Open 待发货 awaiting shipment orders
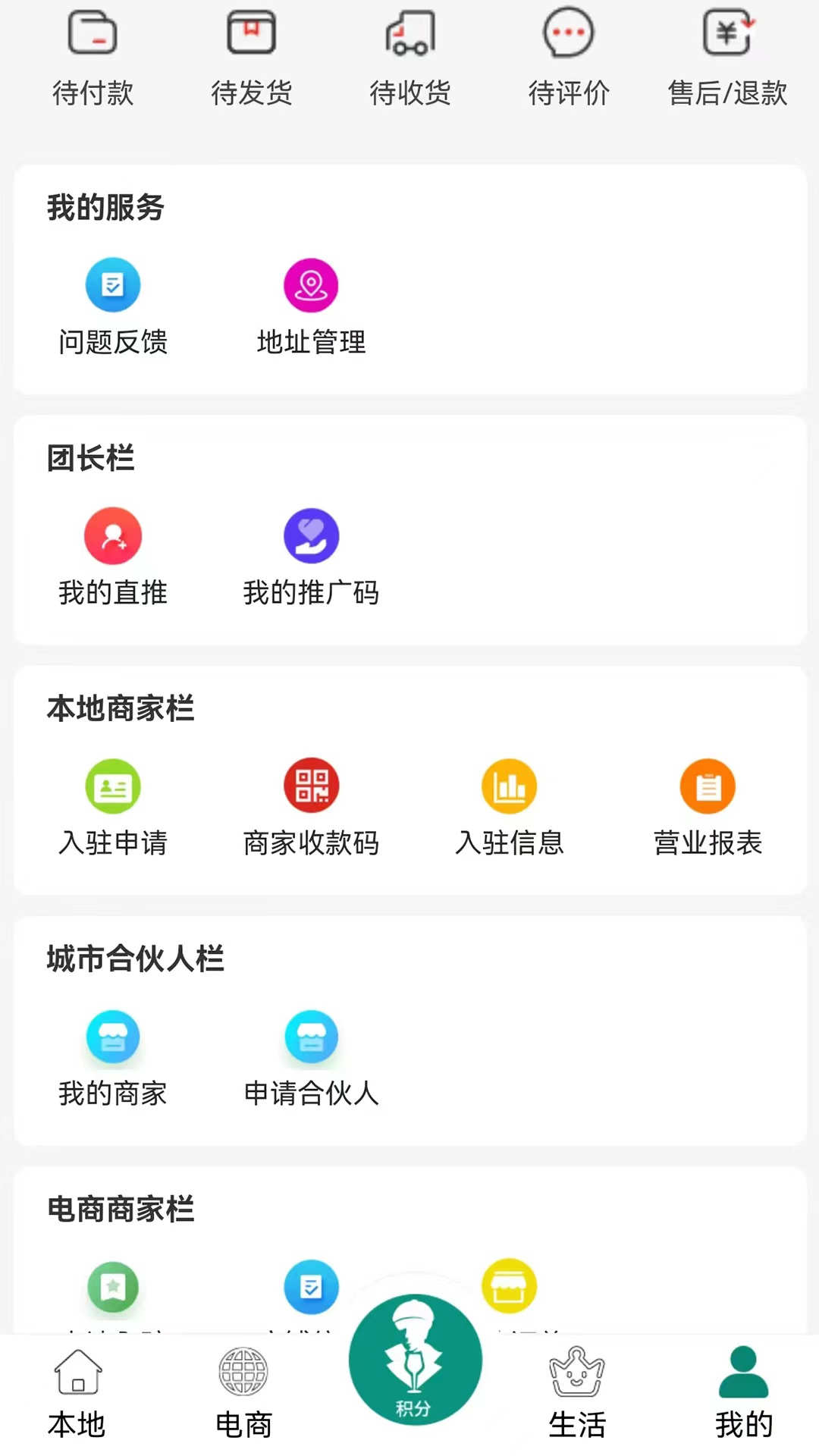The width and height of the screenshot is (819, 1456). tap(250, 53)
